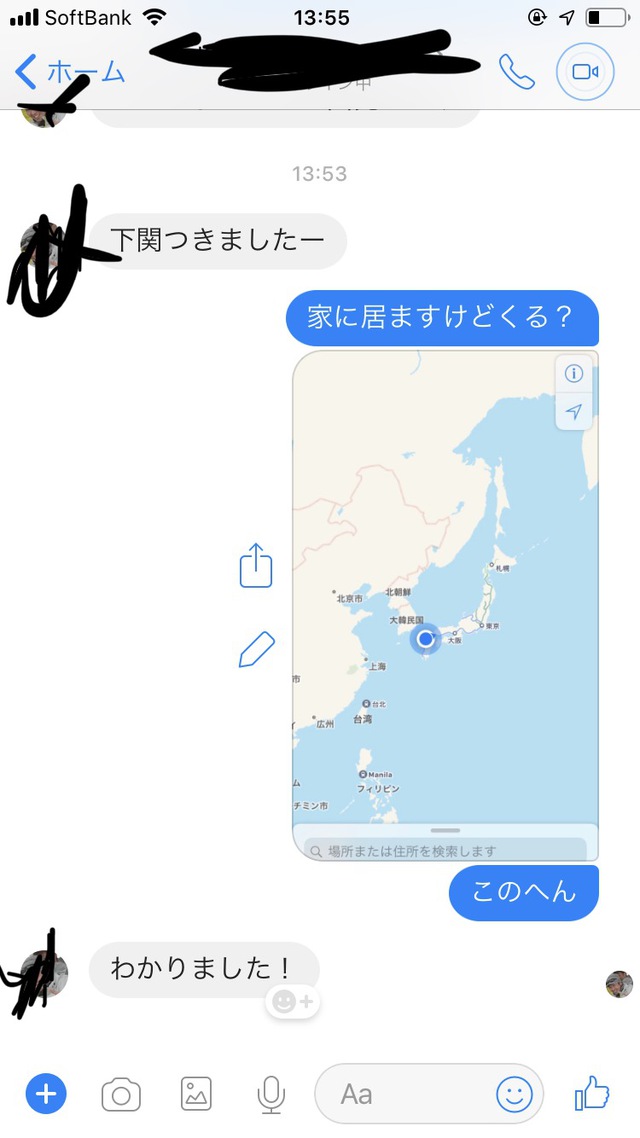This screenshot has width=640, height=1138.
Task: Start a voice call
Action: [516, 72]
